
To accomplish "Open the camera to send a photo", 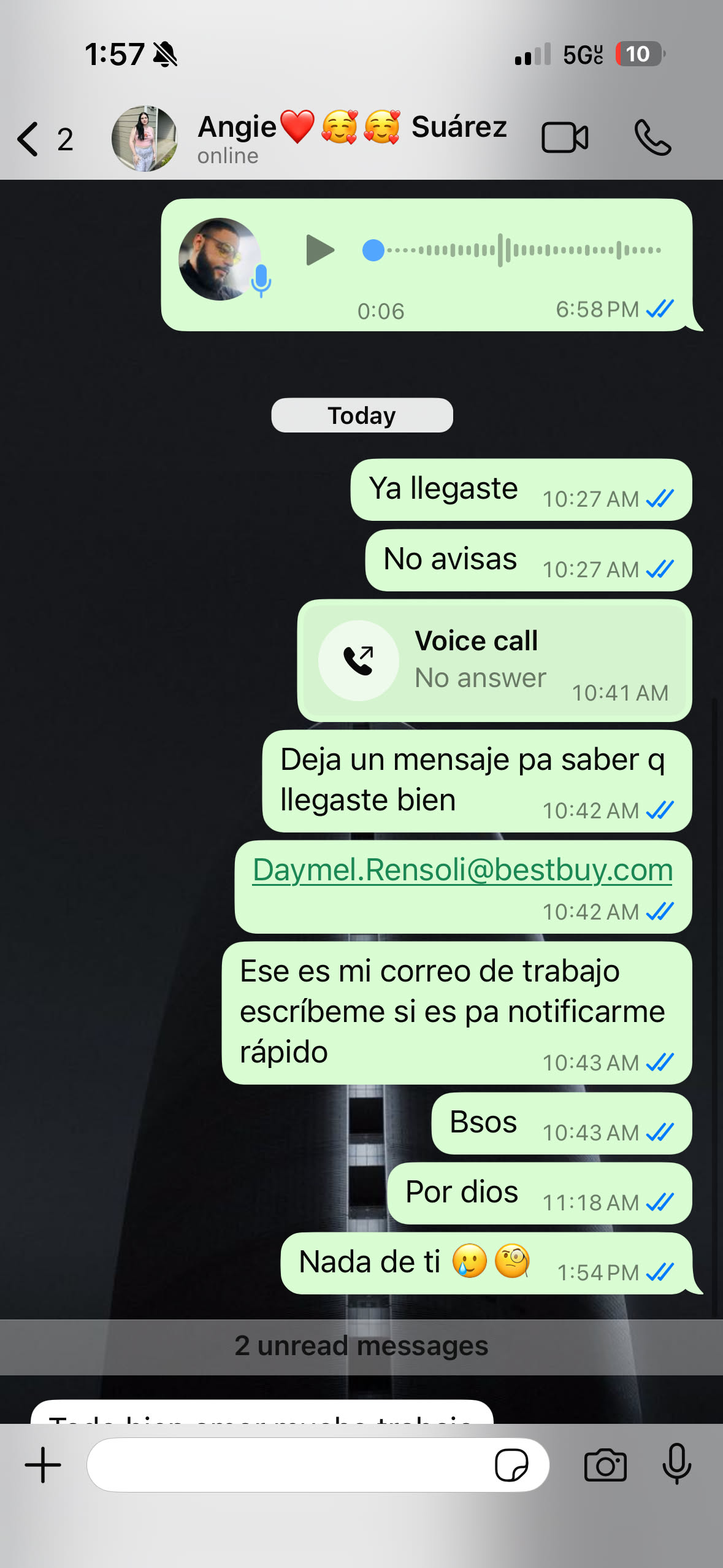I will pyautogui.click(x=605, y=1465).
